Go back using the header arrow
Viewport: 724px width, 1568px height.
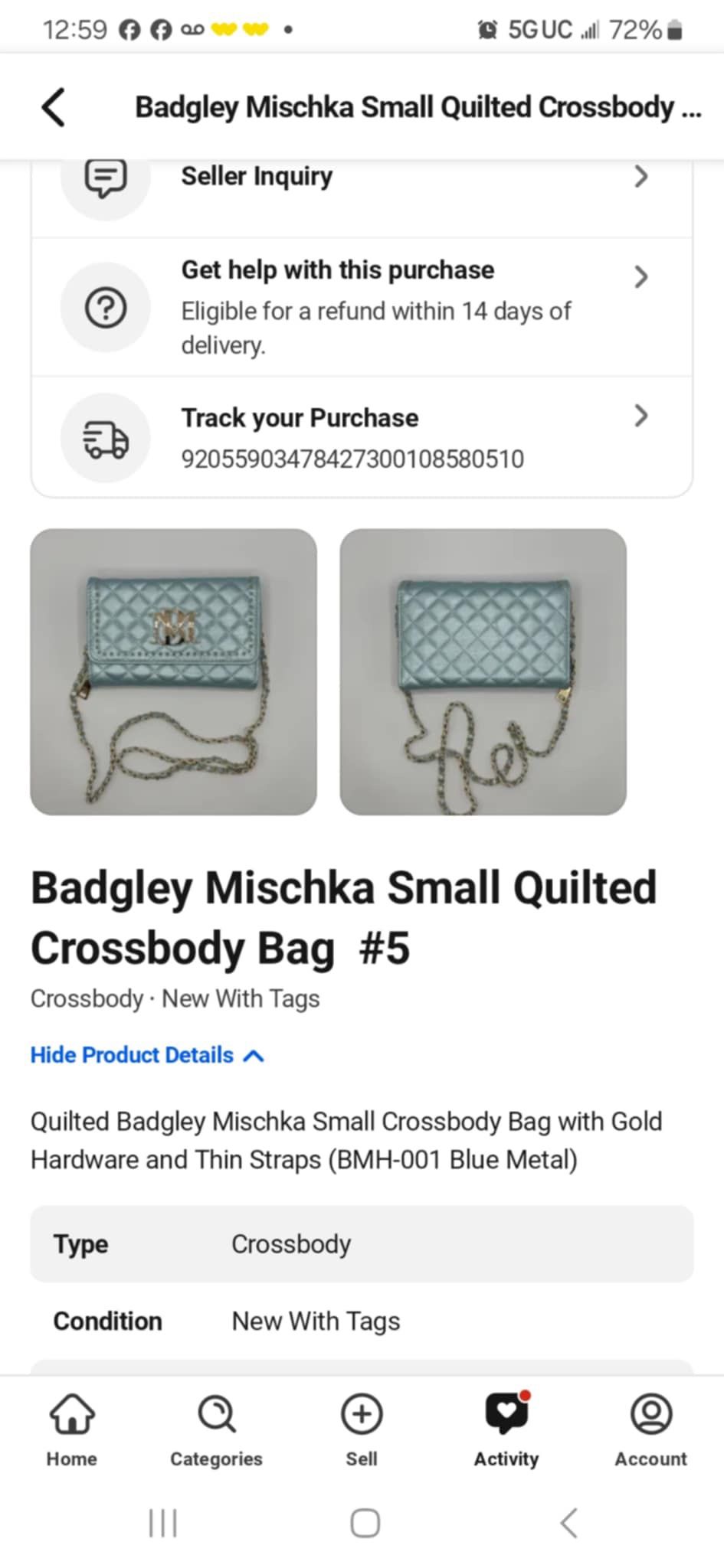[54, 107]
